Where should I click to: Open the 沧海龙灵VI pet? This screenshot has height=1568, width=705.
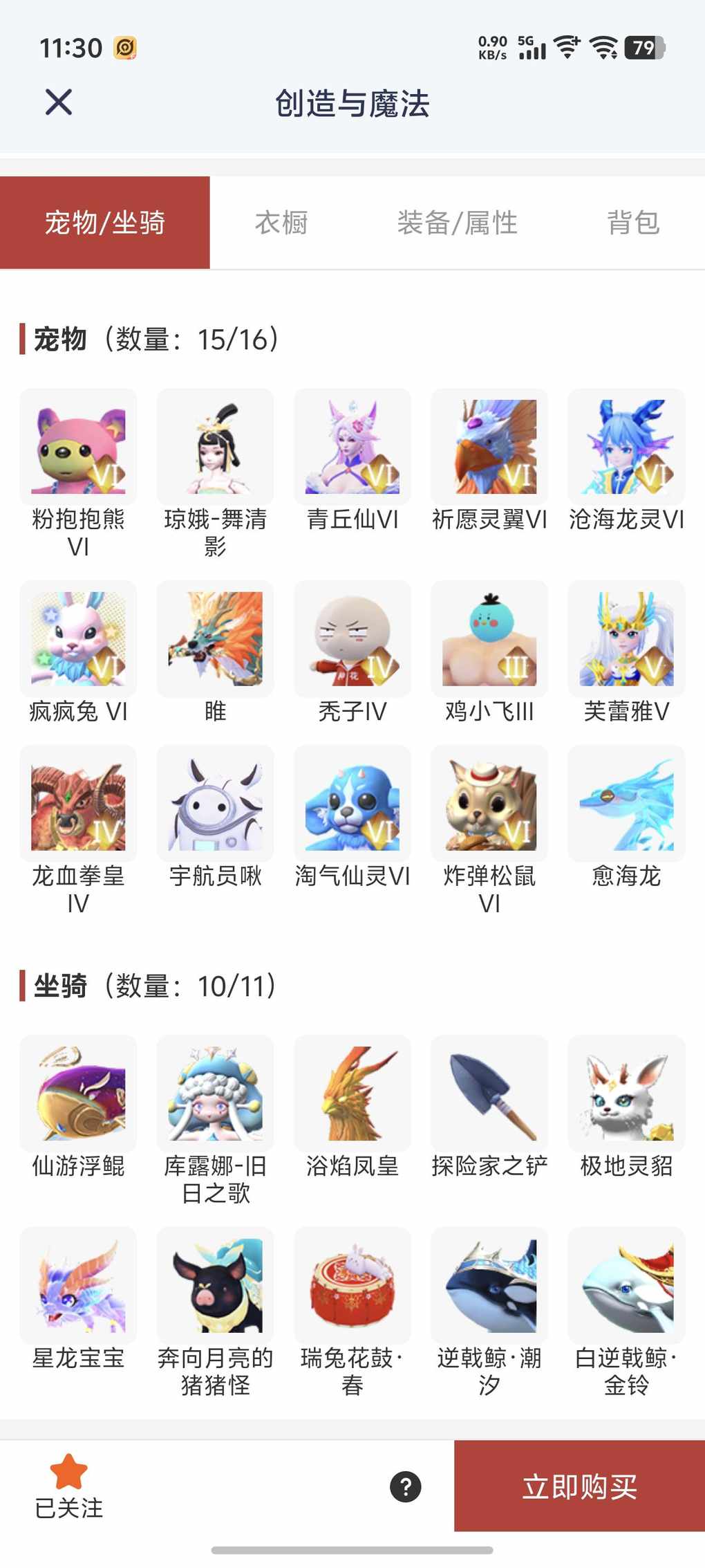tap(626, 447)
